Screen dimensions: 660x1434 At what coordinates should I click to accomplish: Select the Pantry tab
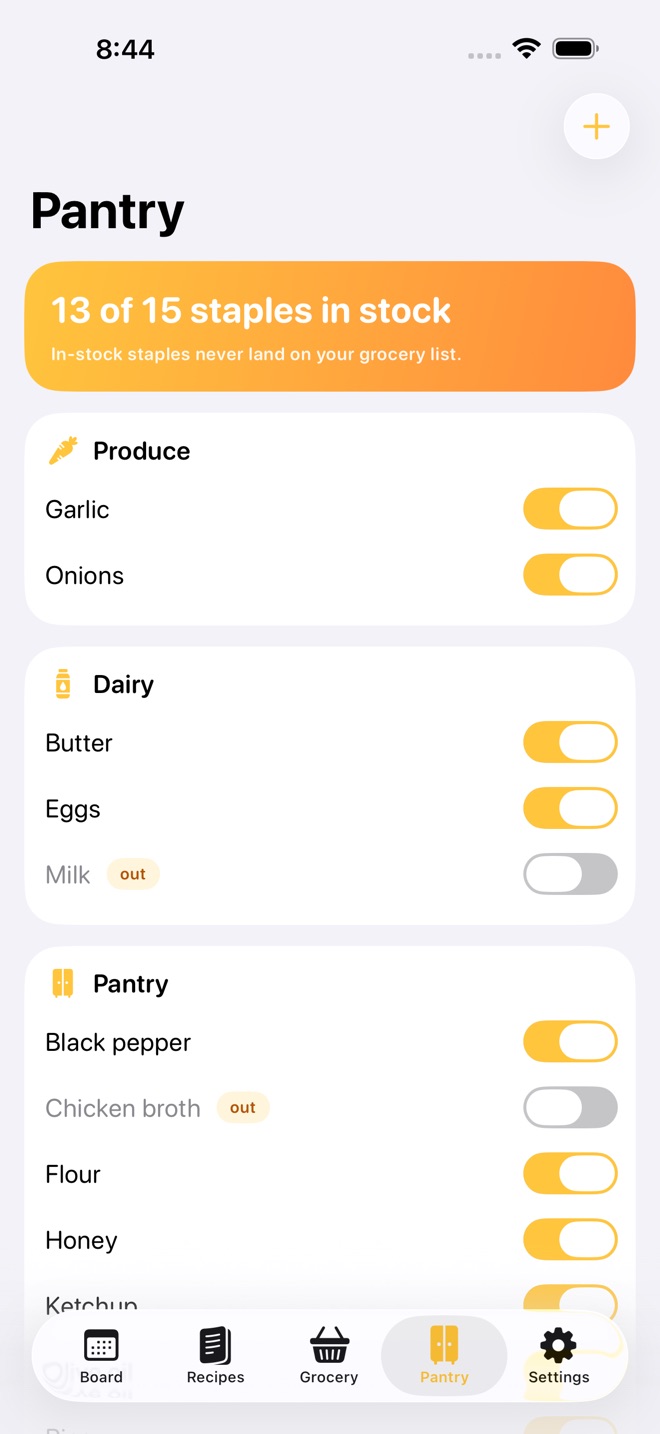444,1356
